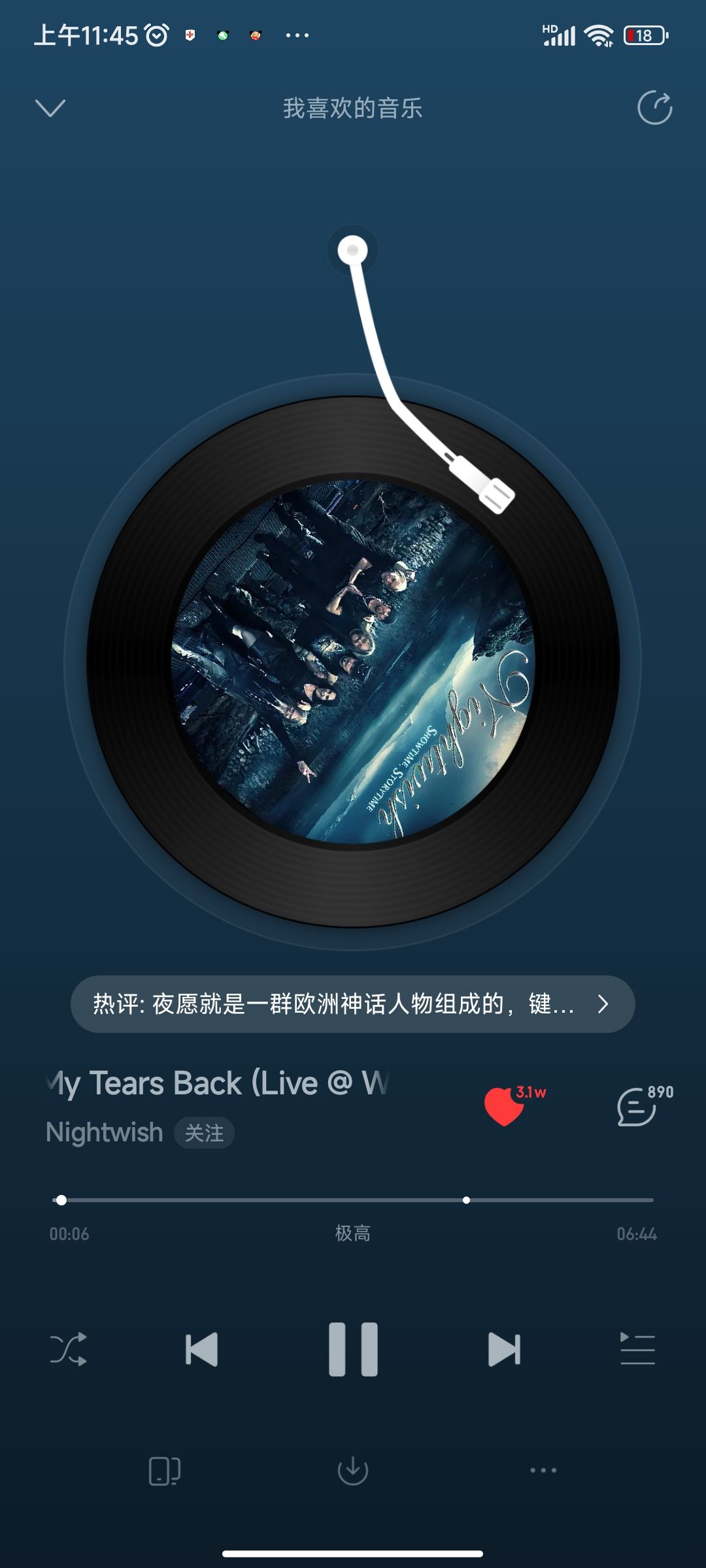Skip to the next track
706x1568 pixels.
(x=505, y=1349)
